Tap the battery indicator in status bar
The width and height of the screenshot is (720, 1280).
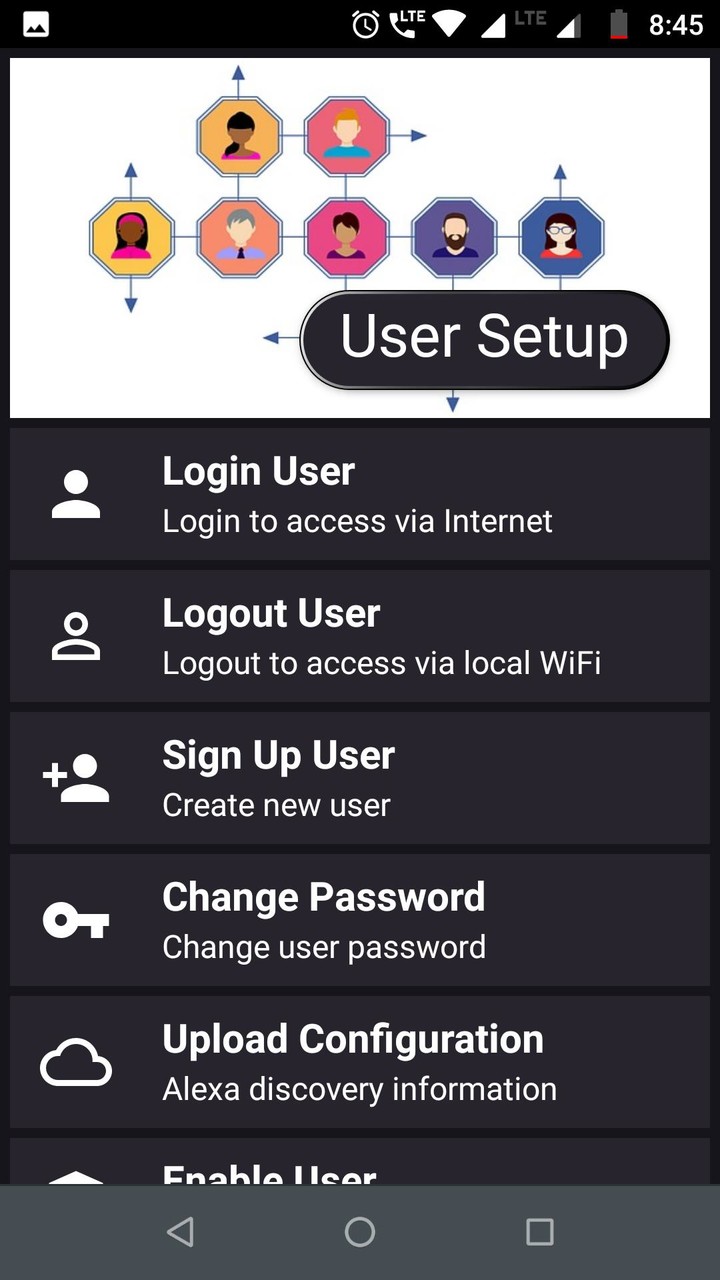tap(618, 22)
